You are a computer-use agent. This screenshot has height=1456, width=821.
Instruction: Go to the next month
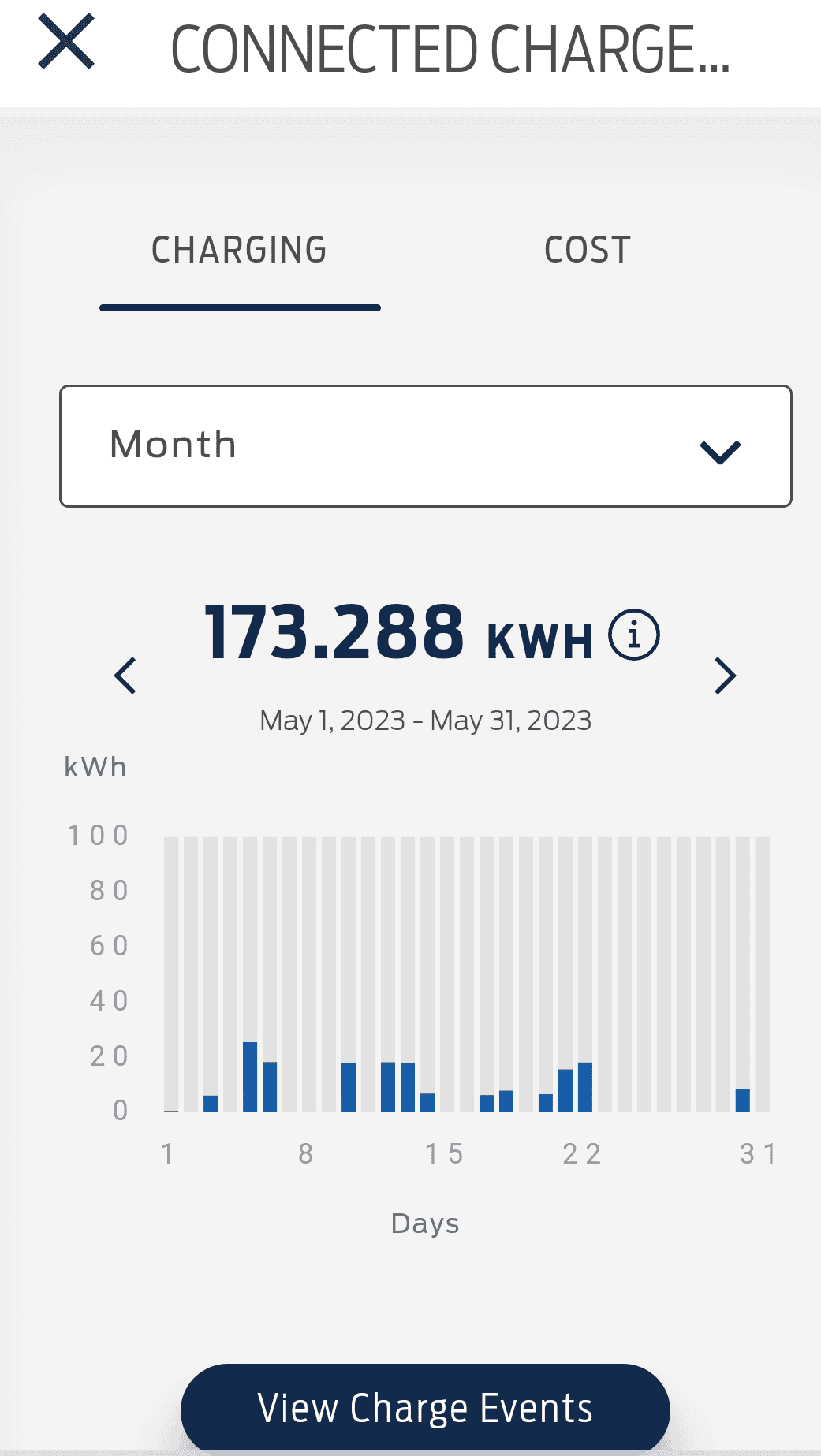(725, 676)
